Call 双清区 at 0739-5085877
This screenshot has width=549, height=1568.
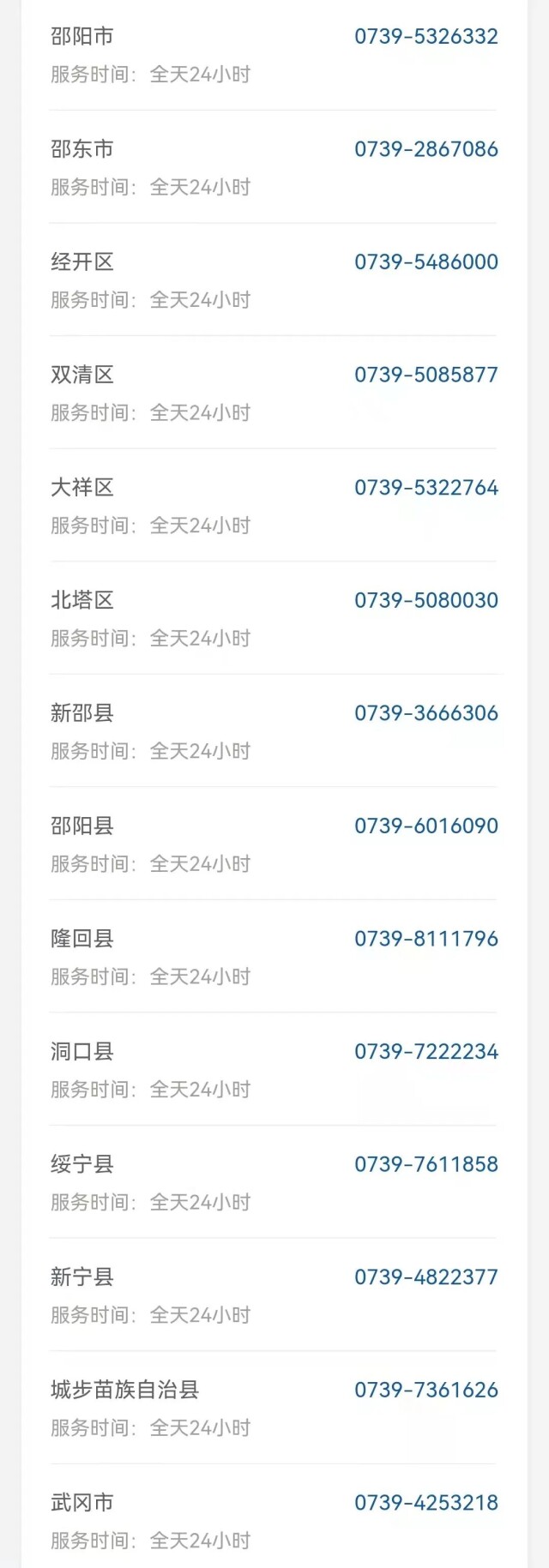(x=426, y=375)
